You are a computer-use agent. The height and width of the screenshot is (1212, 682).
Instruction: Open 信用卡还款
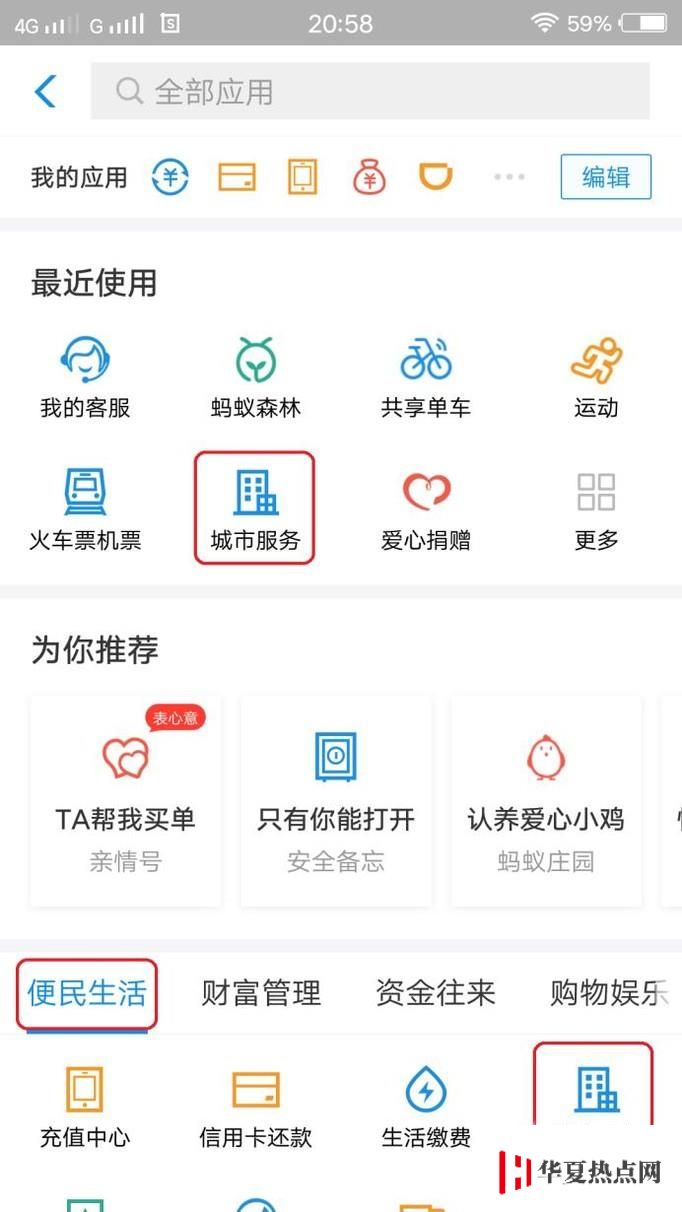256,1107
